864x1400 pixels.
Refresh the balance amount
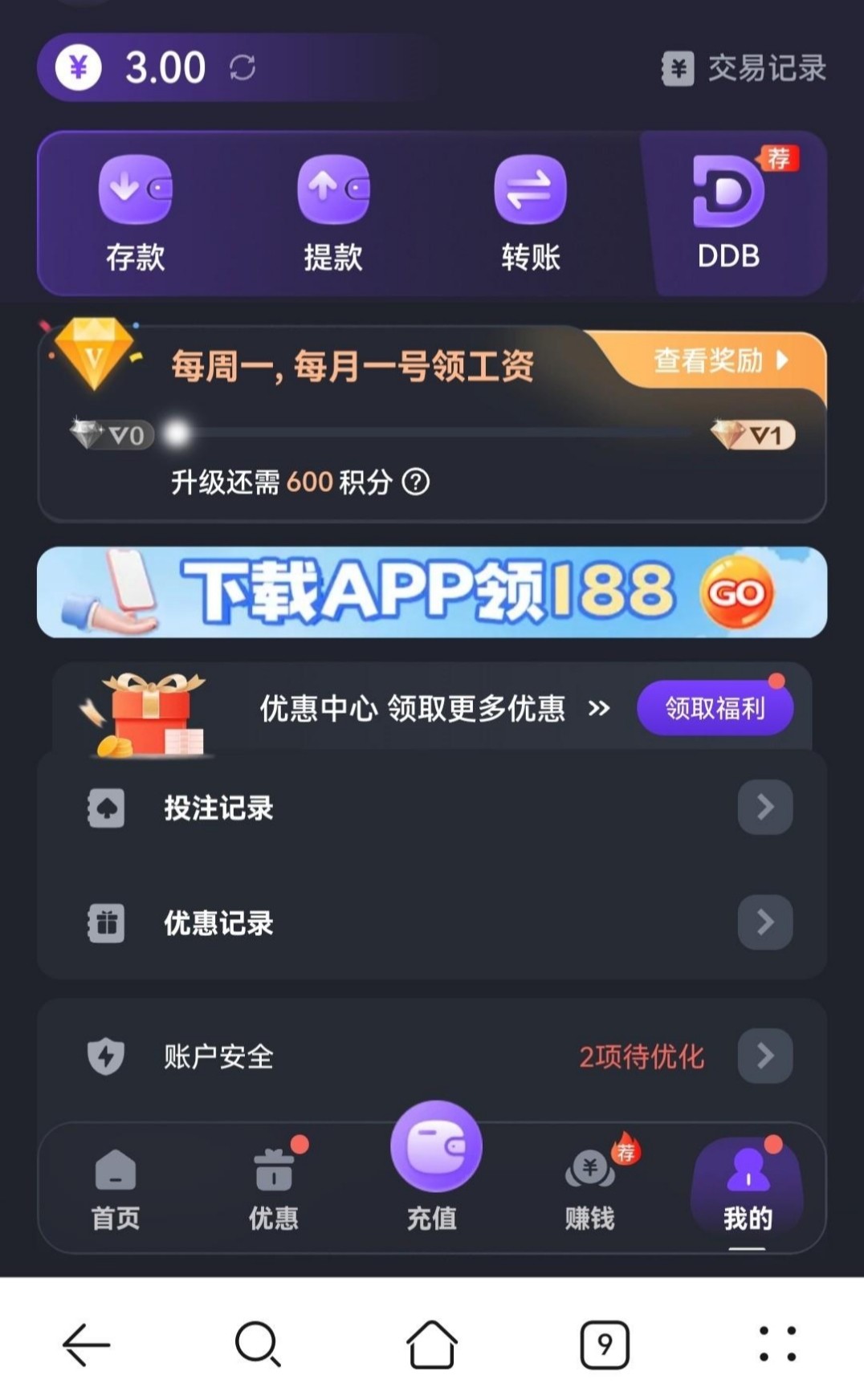pyautogui.click(x=242, y=67)
